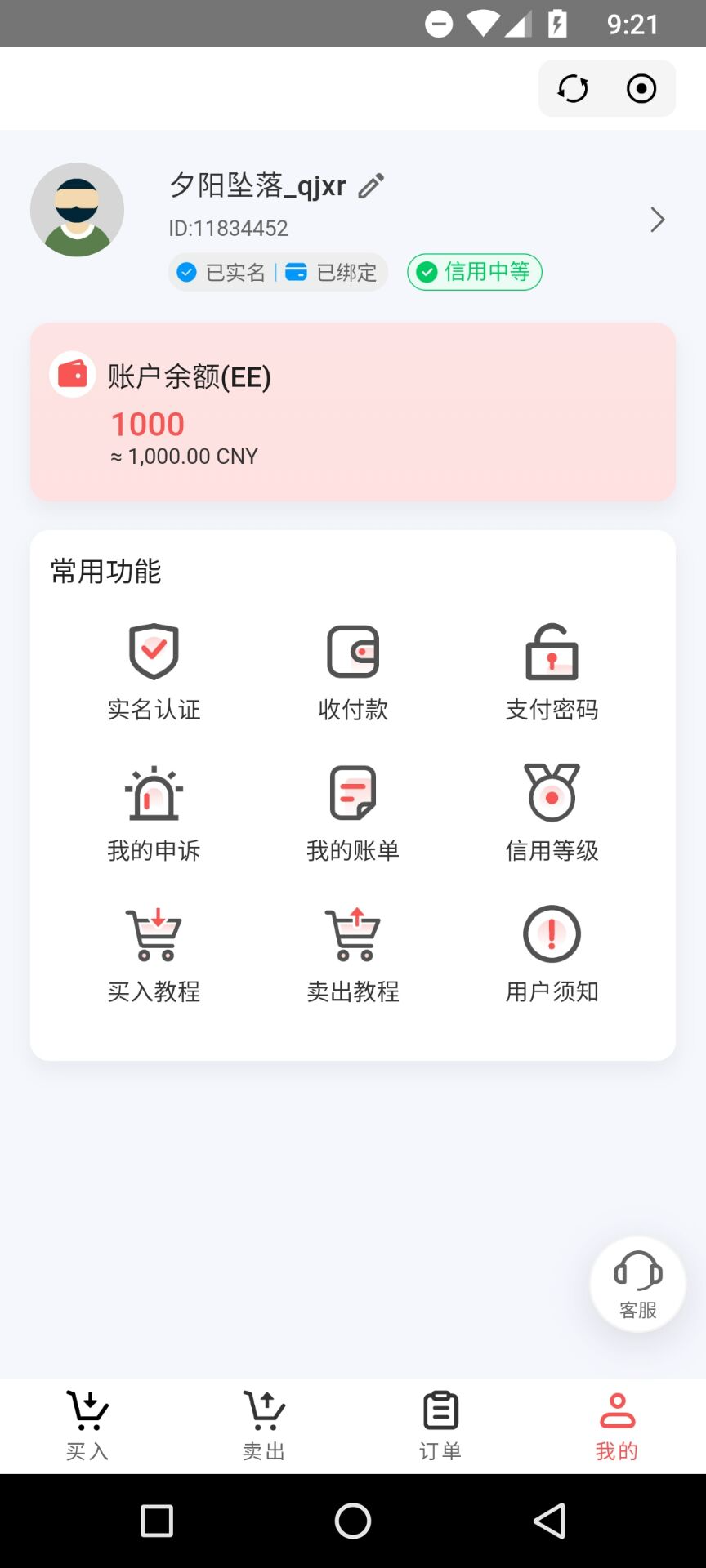Tap the refresh icon at top
Image resolution: width=706 pixels, height=1568 pixels.
(573, 88)
